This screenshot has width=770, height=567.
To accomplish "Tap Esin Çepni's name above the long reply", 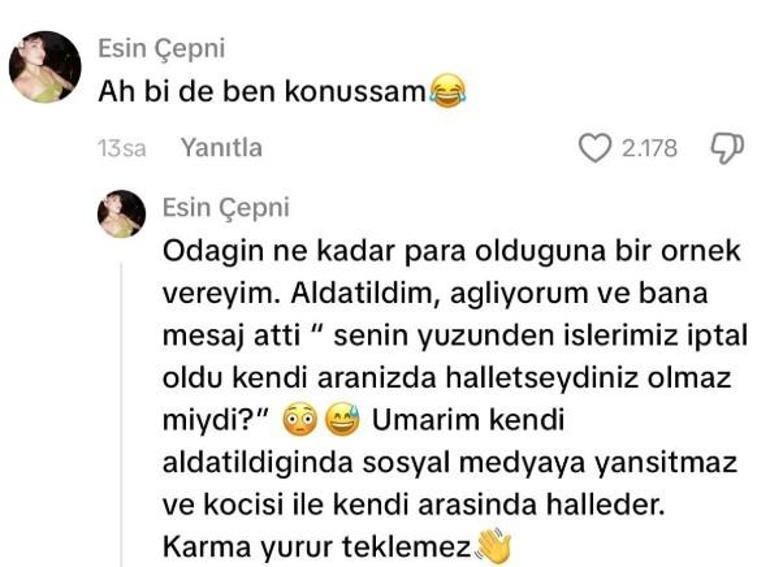I will [225, 206].
